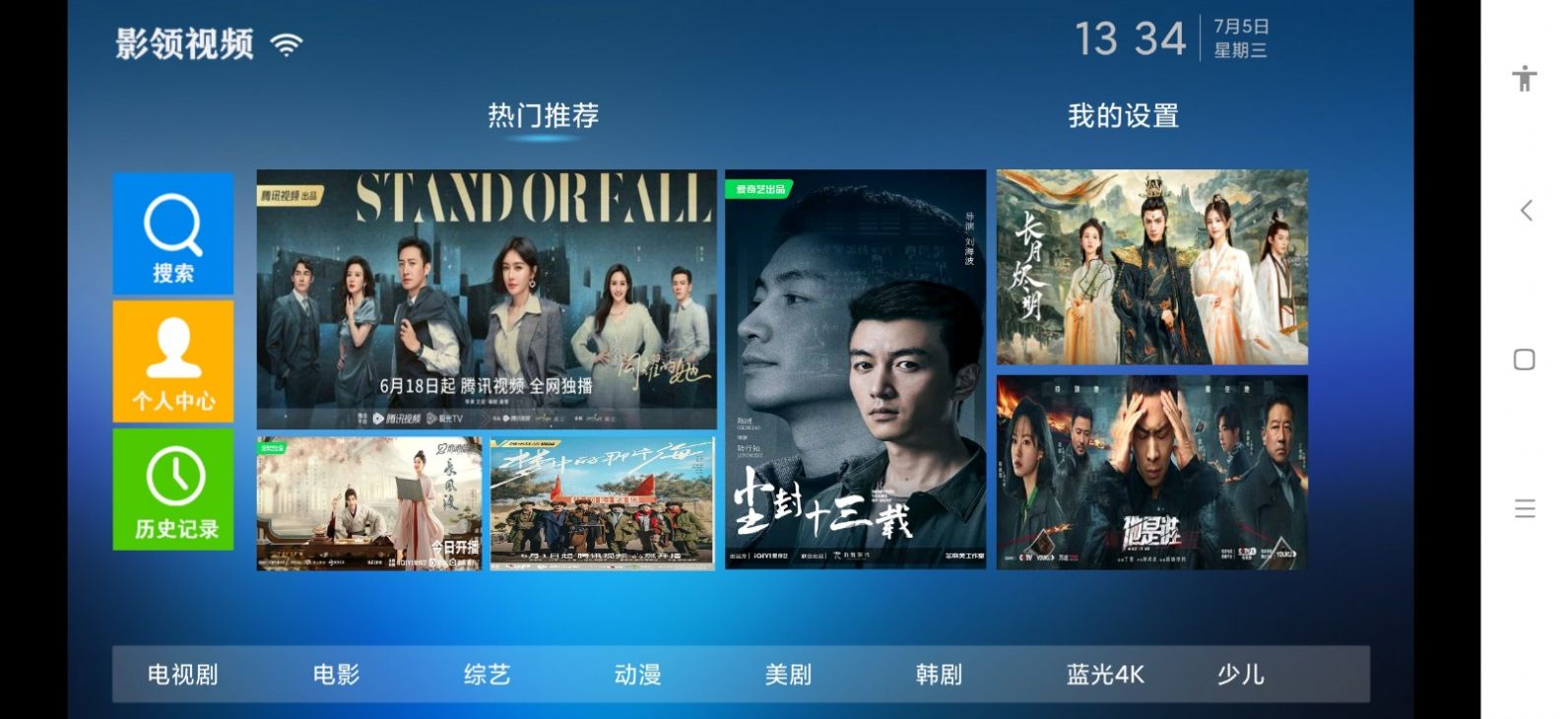Open the STAND OR FALL drama poster
Viewport: 1568px width, 719px height.
coord(487,298)
